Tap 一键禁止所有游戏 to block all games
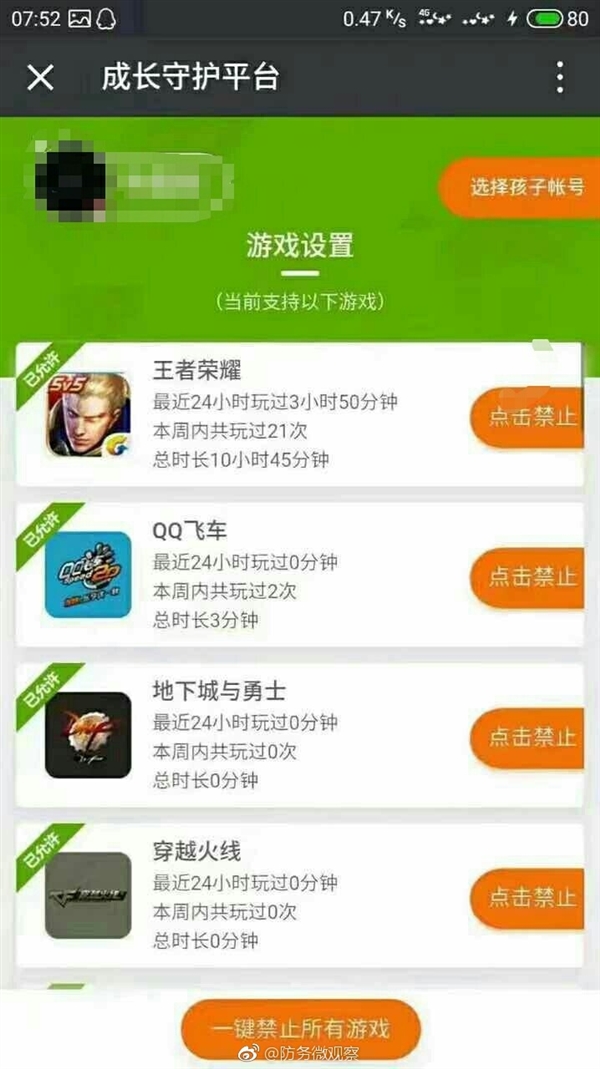 (x=300, y=1029)
